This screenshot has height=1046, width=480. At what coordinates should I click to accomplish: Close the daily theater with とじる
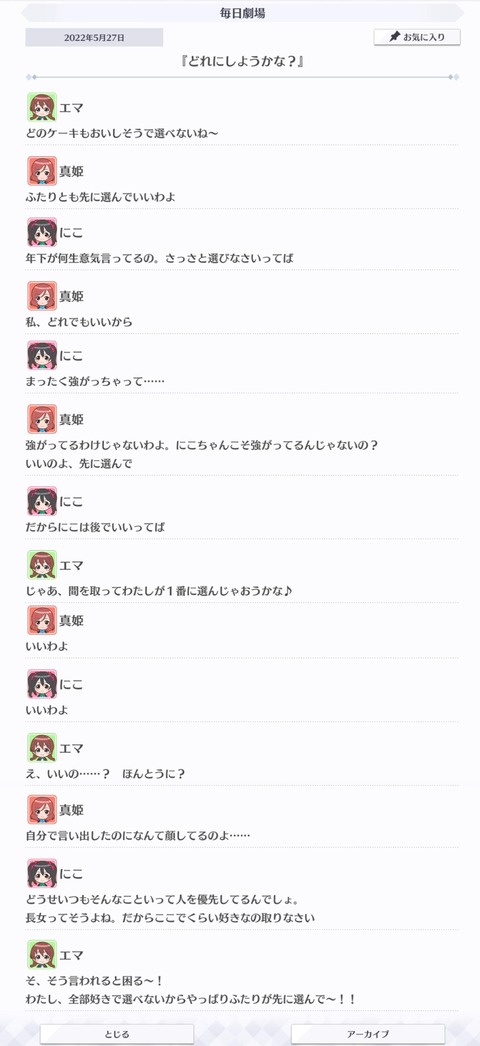pos(117,1034)
